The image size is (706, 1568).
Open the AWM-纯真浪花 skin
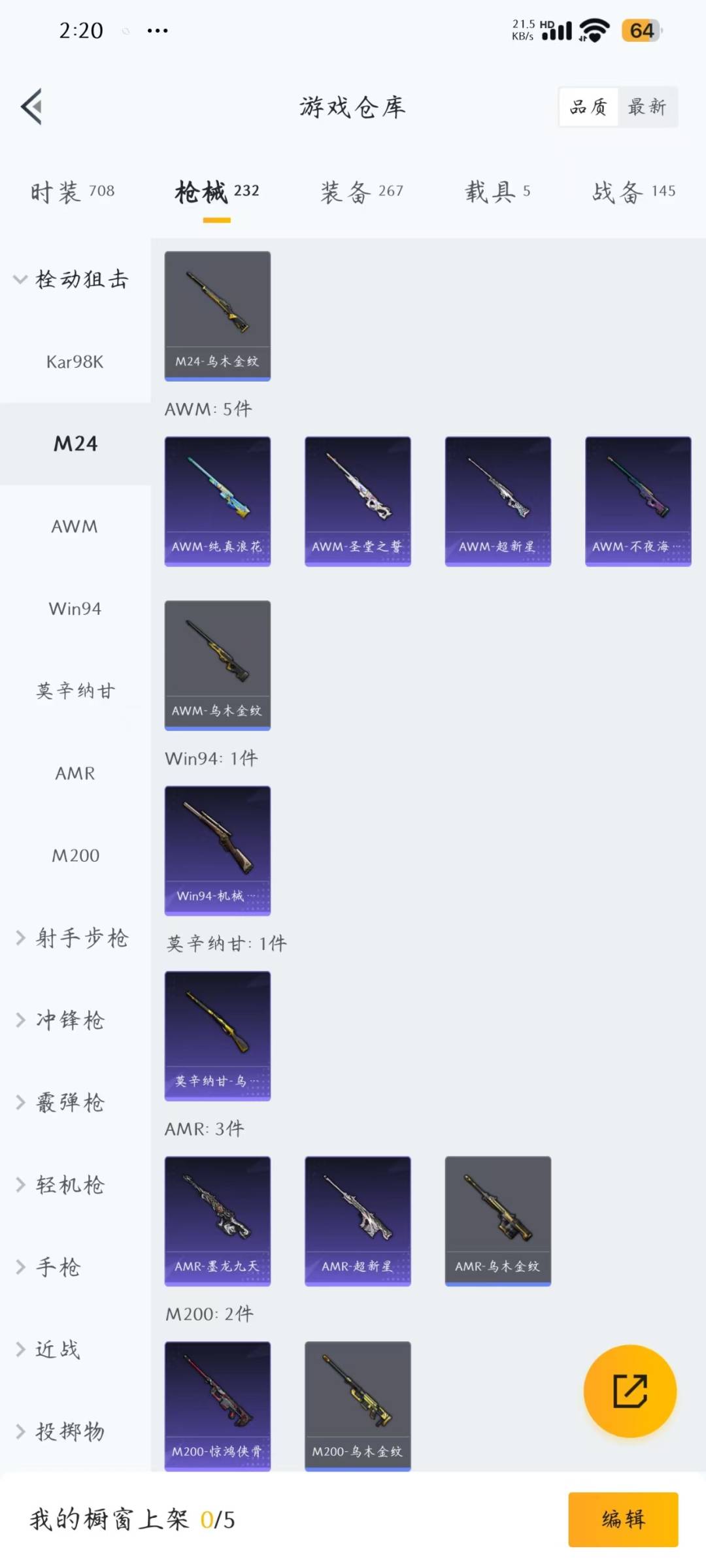[217, 501]
